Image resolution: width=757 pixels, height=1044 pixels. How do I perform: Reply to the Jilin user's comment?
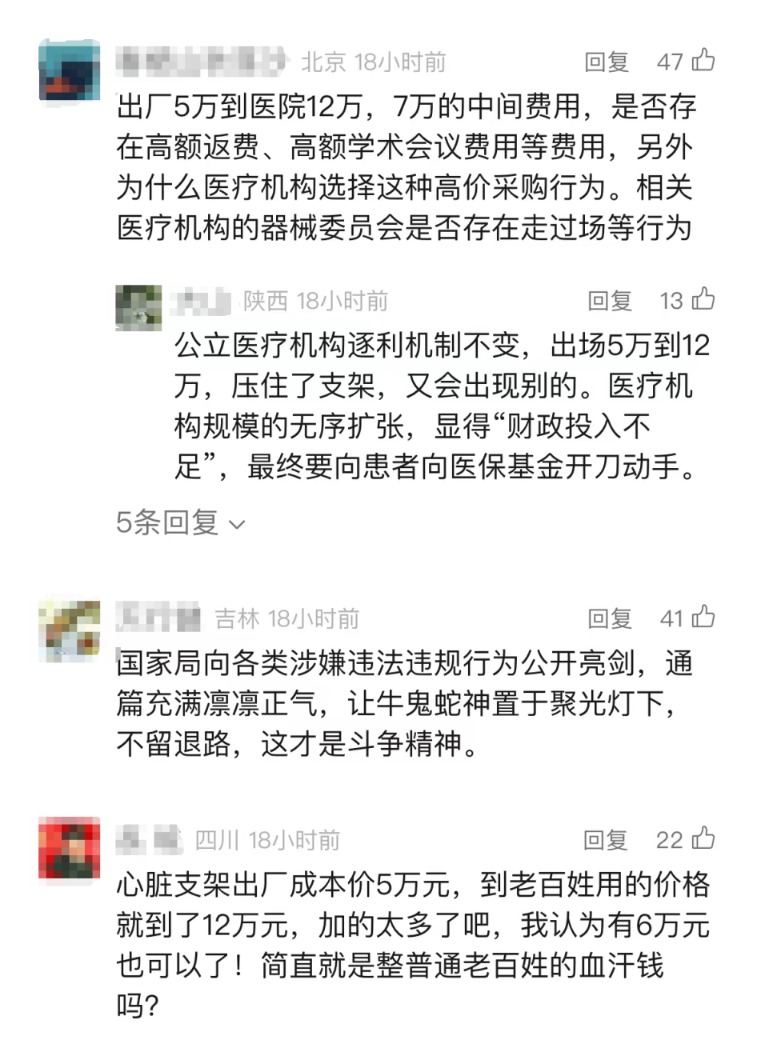click(x=610, y=619)
